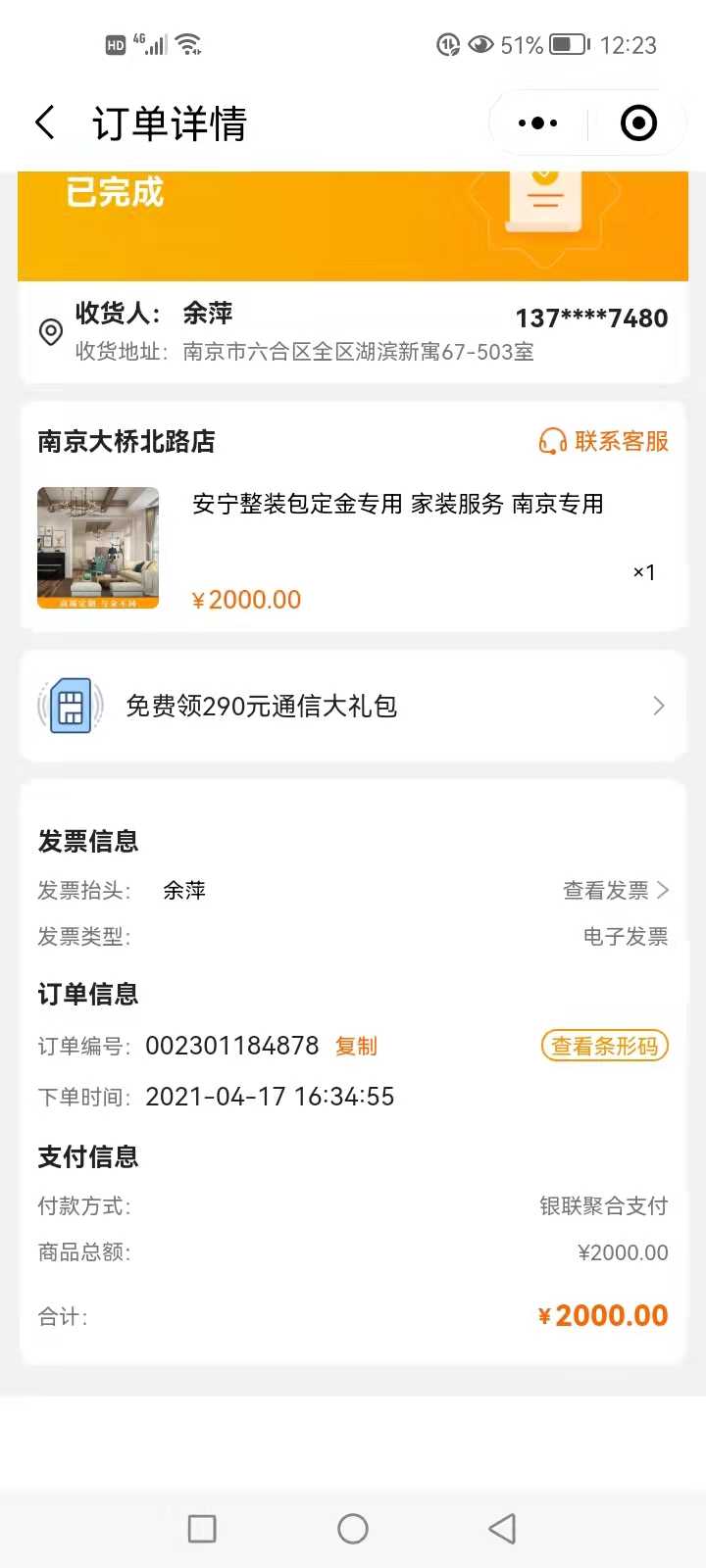This screenshot has height=1568, width=706.
Task: View the invoice via 查看发票
Action: coord(616,890)
